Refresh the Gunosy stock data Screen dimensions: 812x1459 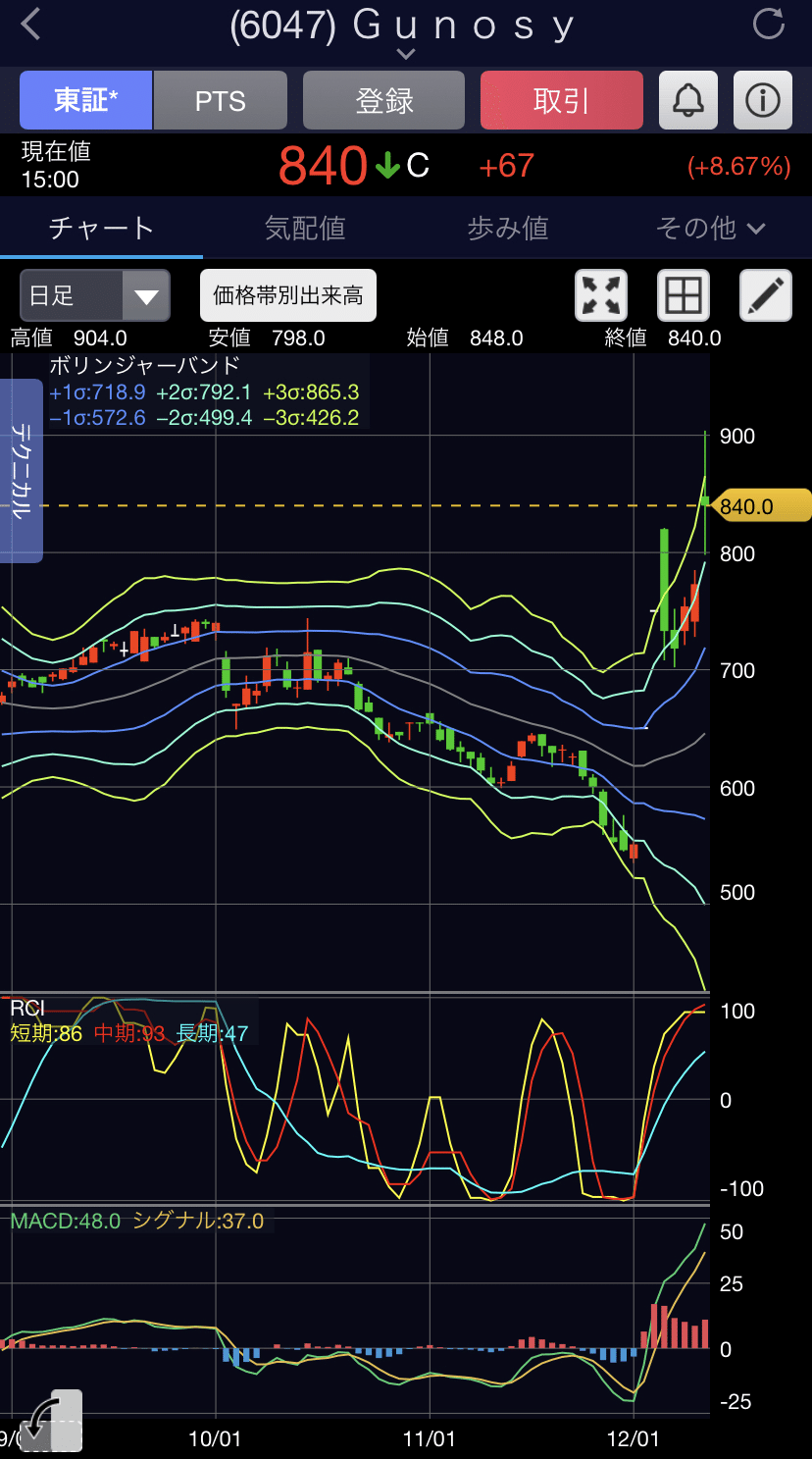tap(769, 25)
